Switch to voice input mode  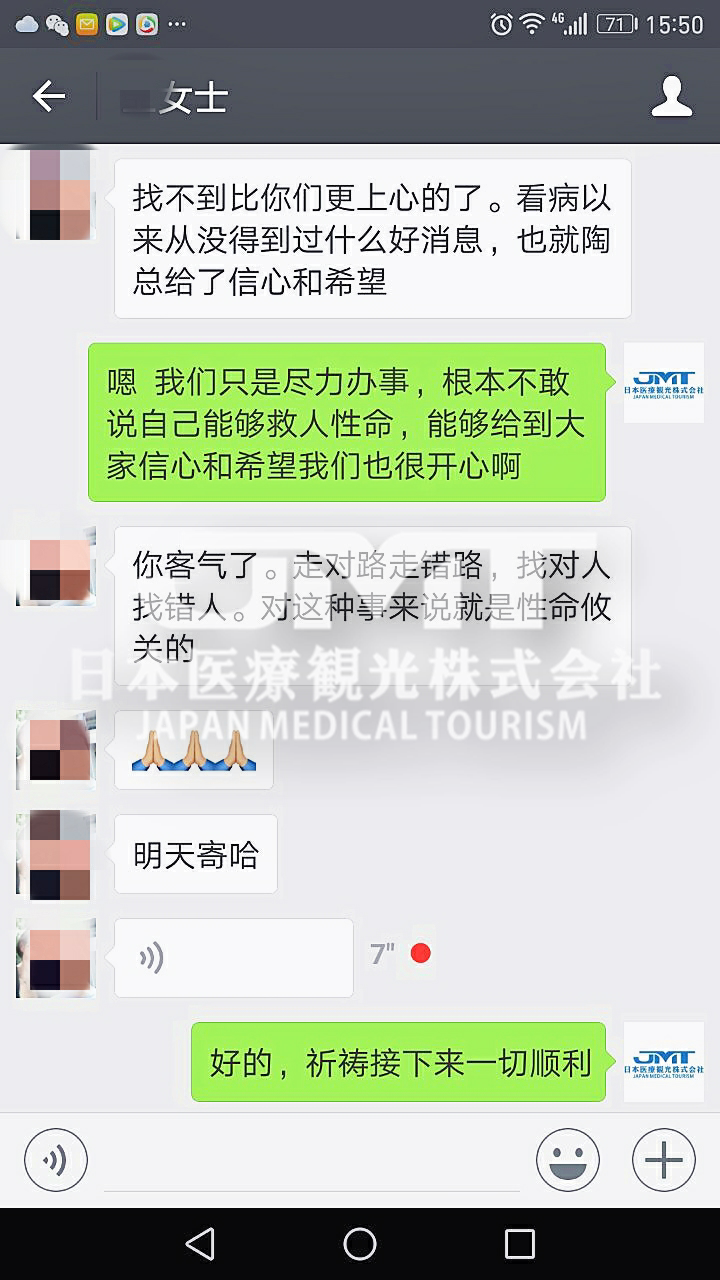[x=56, y=1160]
